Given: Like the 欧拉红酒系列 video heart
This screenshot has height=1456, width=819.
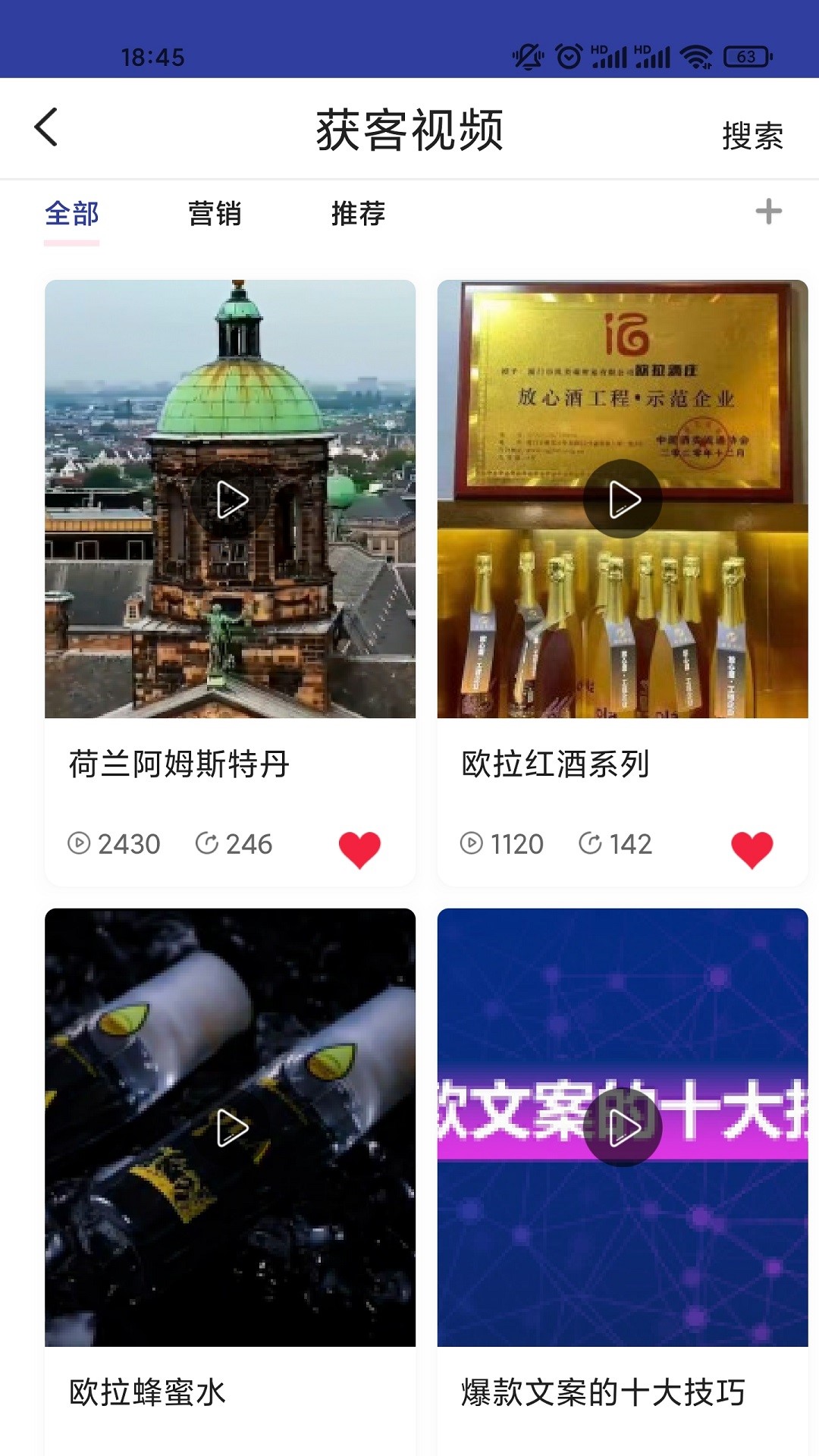Looking at the screenshot, I should (x=752, y=849).
